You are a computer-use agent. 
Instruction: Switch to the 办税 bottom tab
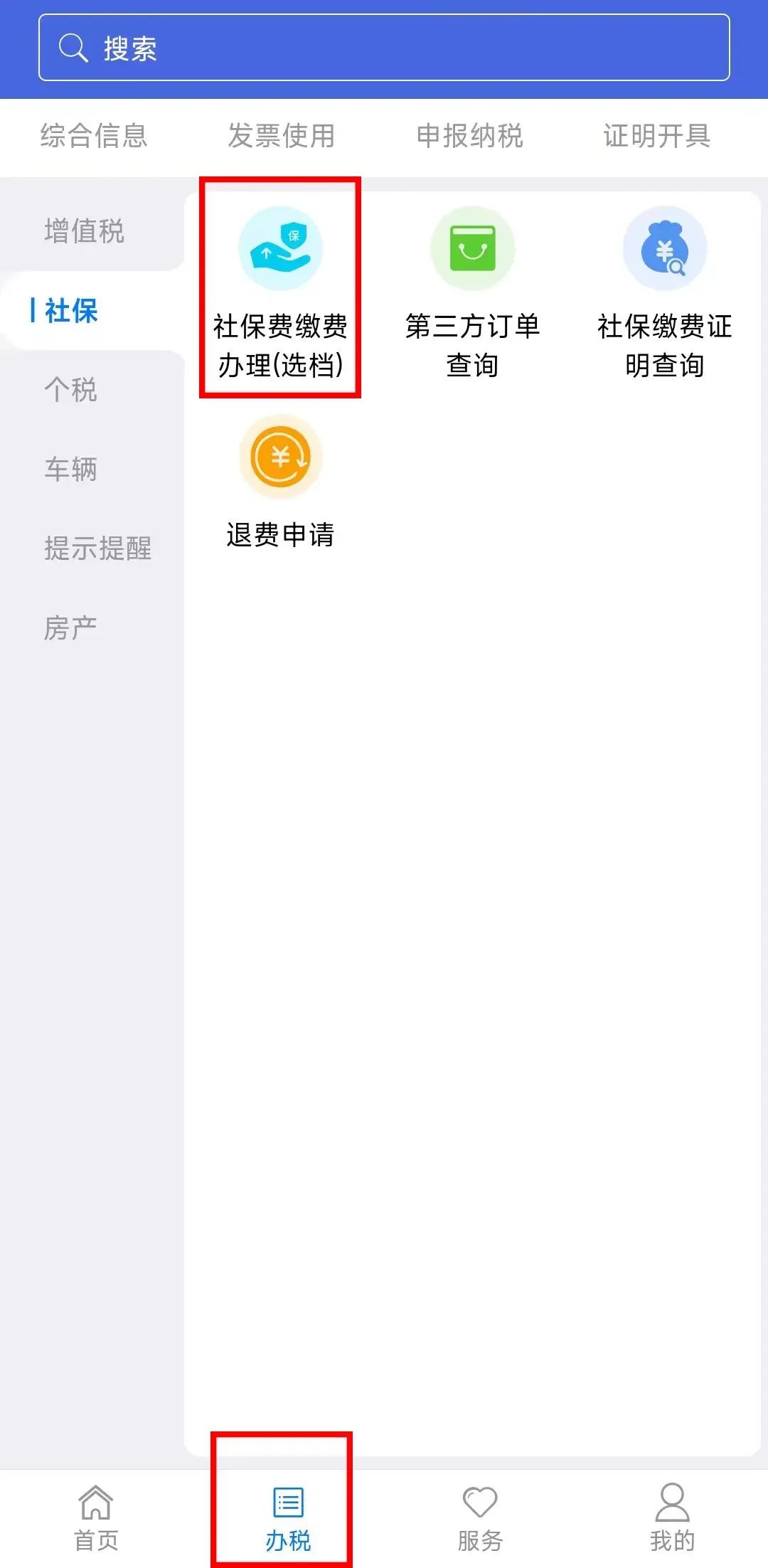coord(288,1518)
